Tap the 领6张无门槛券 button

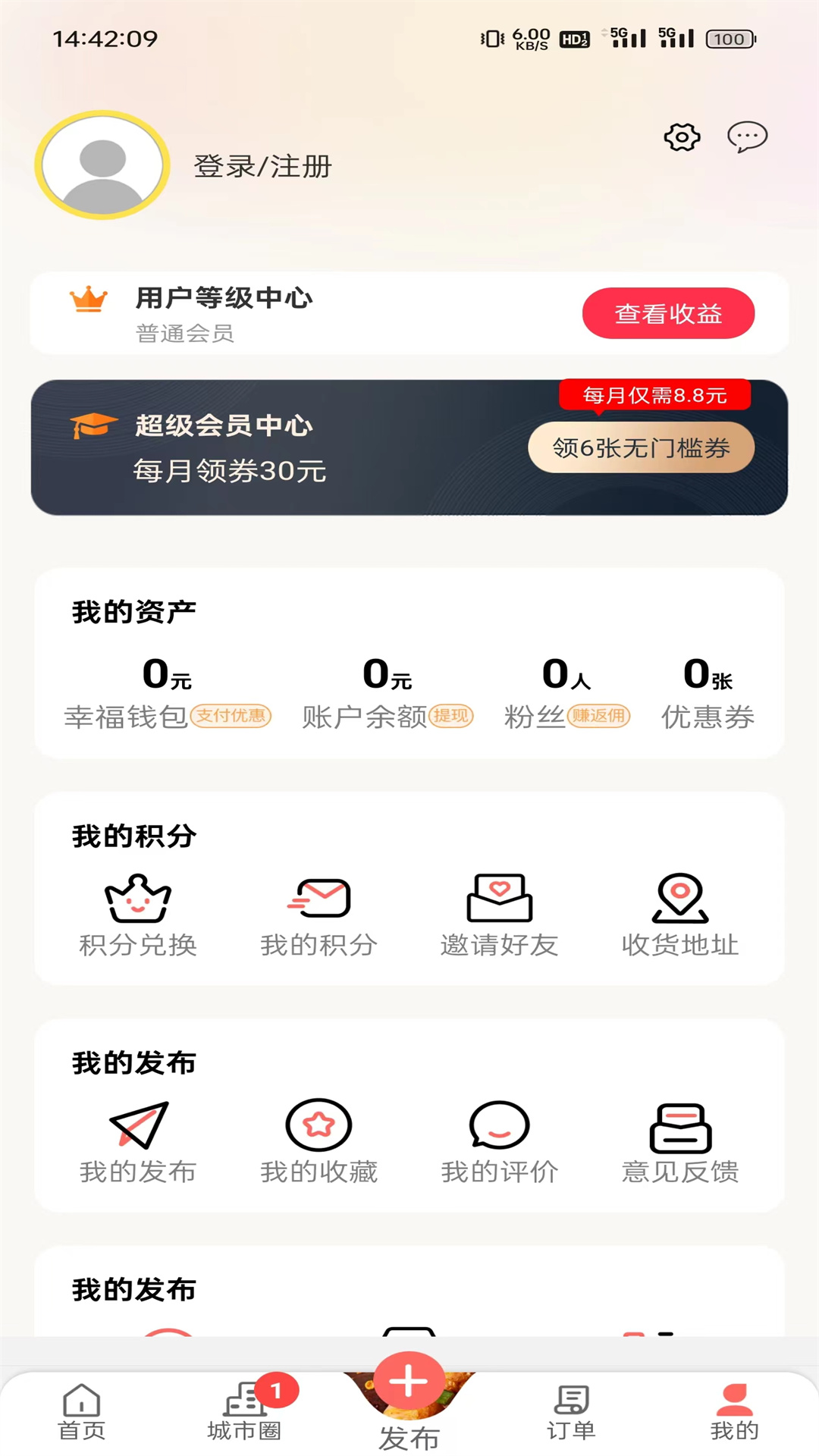click(x=641, y=448)
